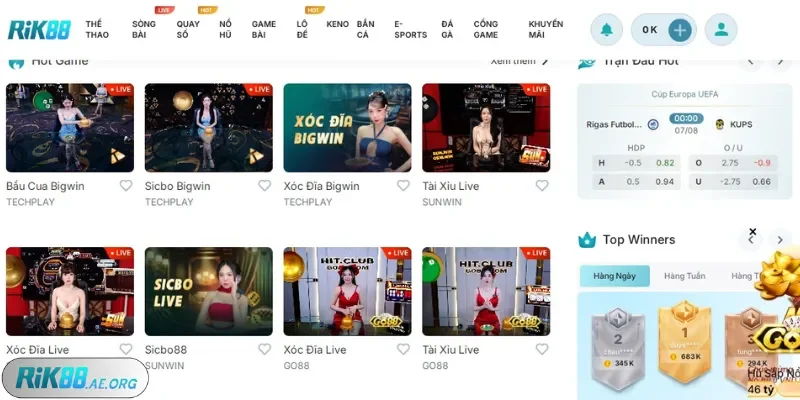
Task: Open the Khuyến Mãi promotions page
Action: point(546,29)
